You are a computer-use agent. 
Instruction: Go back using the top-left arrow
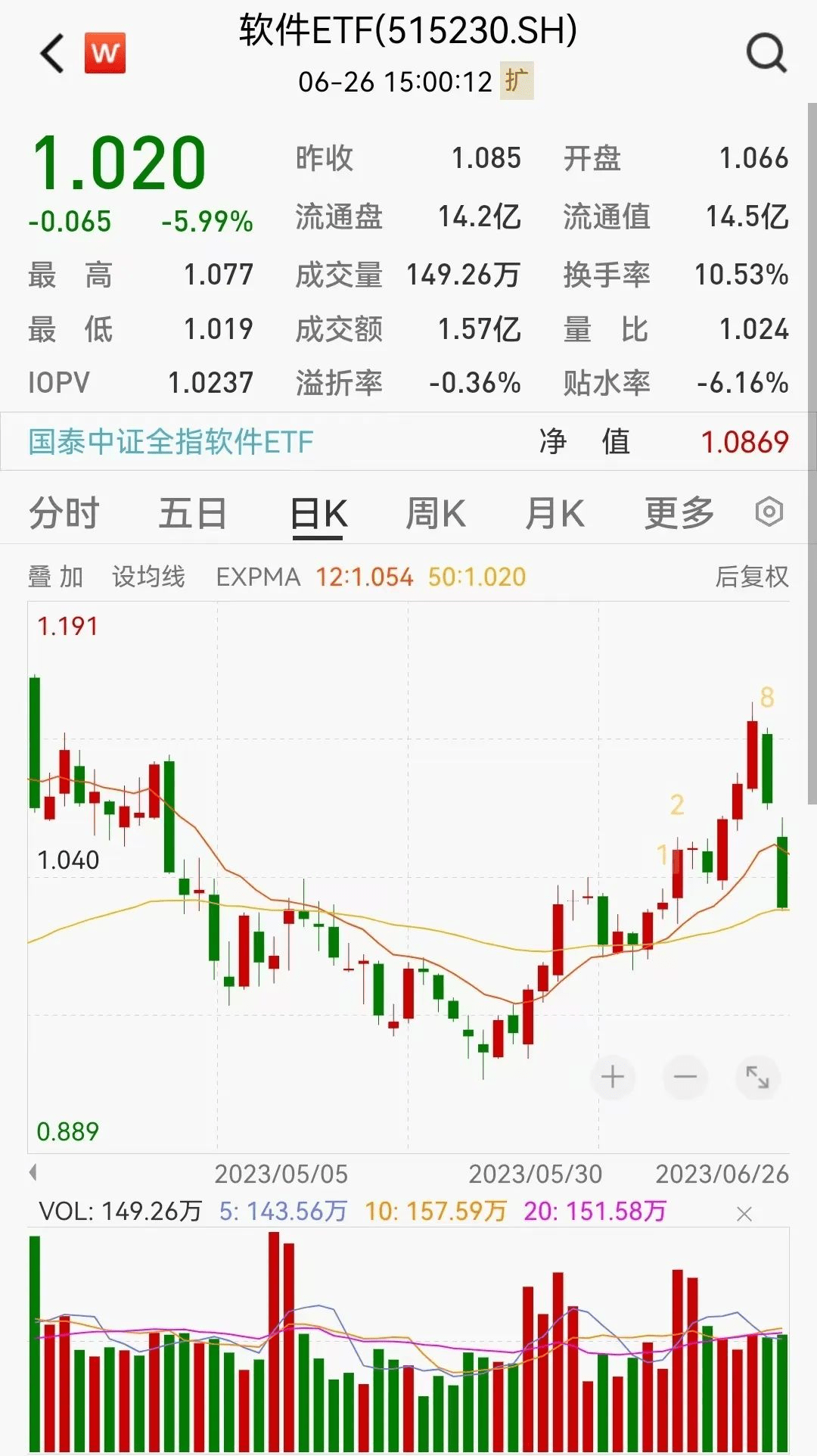tap(53, 54)
